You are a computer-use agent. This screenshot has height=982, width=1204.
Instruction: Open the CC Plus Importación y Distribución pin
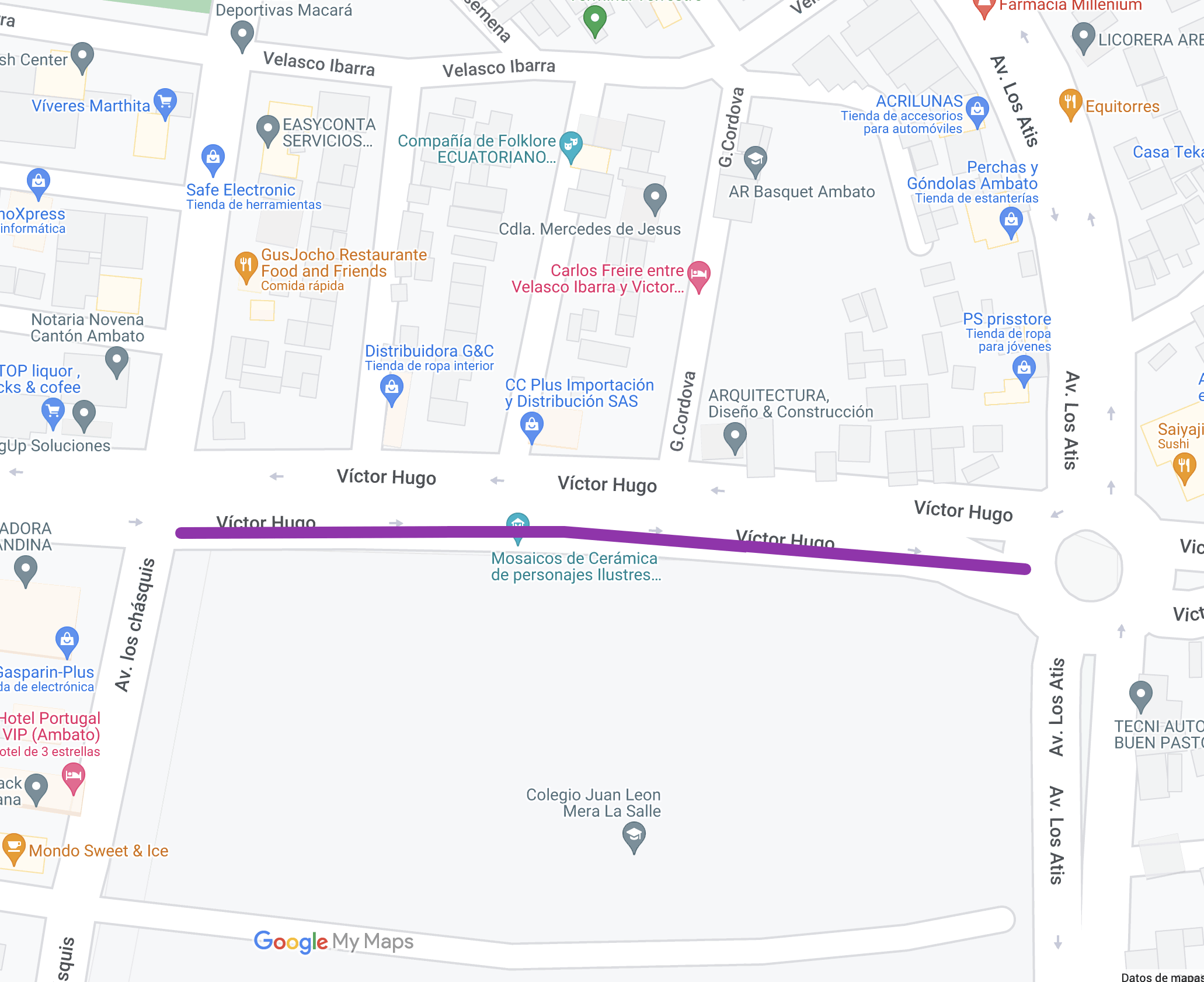point(531,426)
